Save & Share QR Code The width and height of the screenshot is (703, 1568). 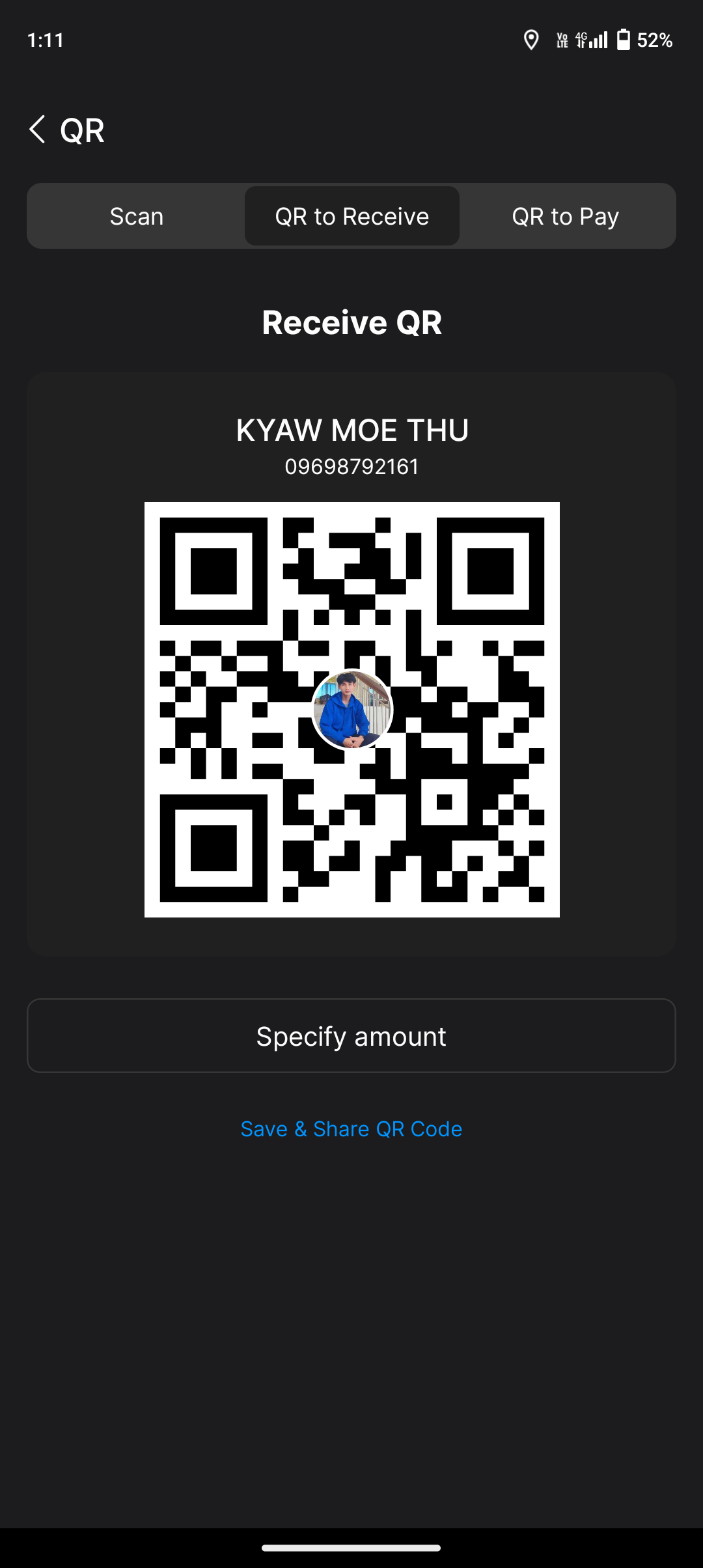(351, 1128)
